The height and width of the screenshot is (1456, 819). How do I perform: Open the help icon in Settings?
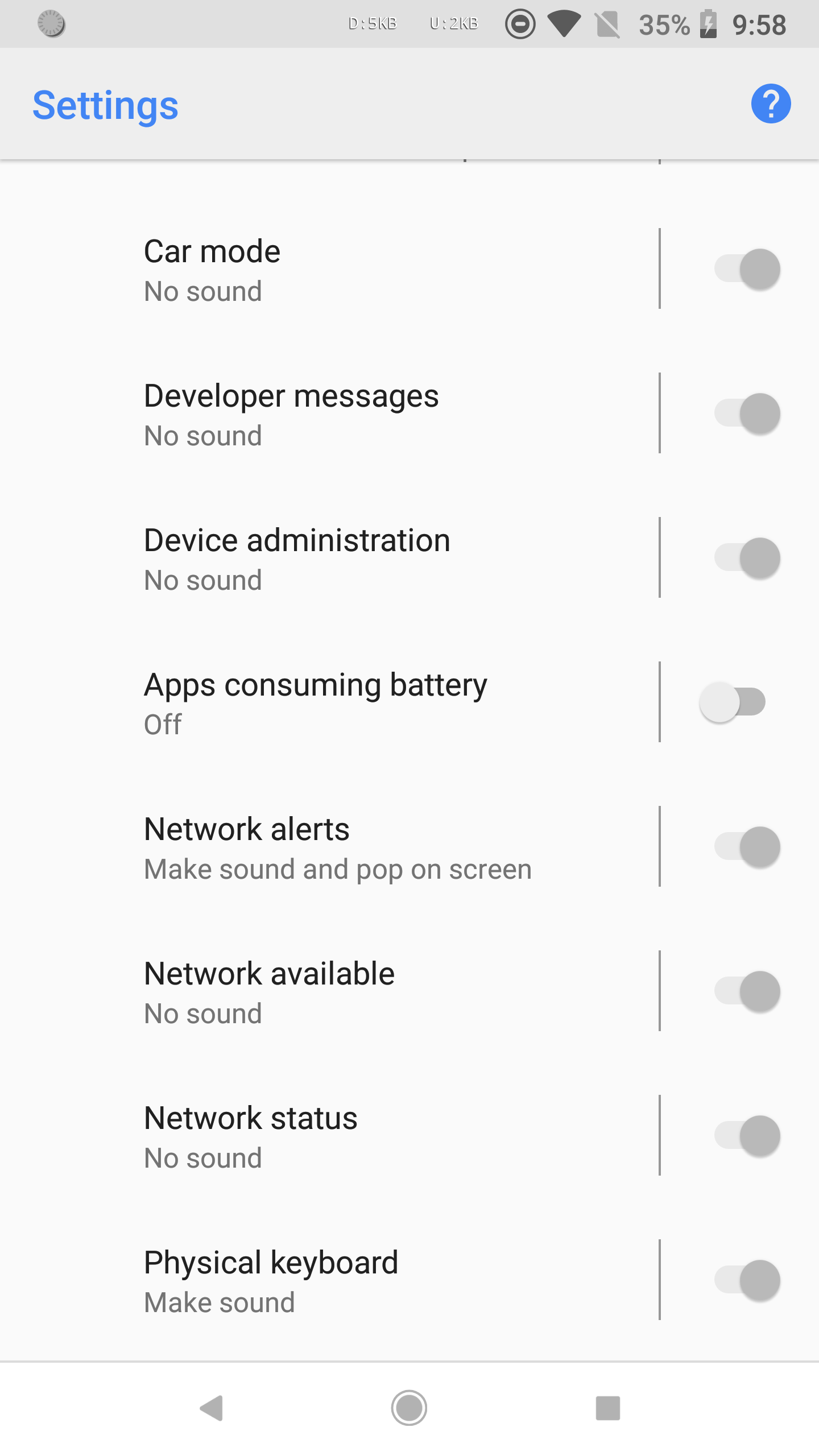click(772, 104)
